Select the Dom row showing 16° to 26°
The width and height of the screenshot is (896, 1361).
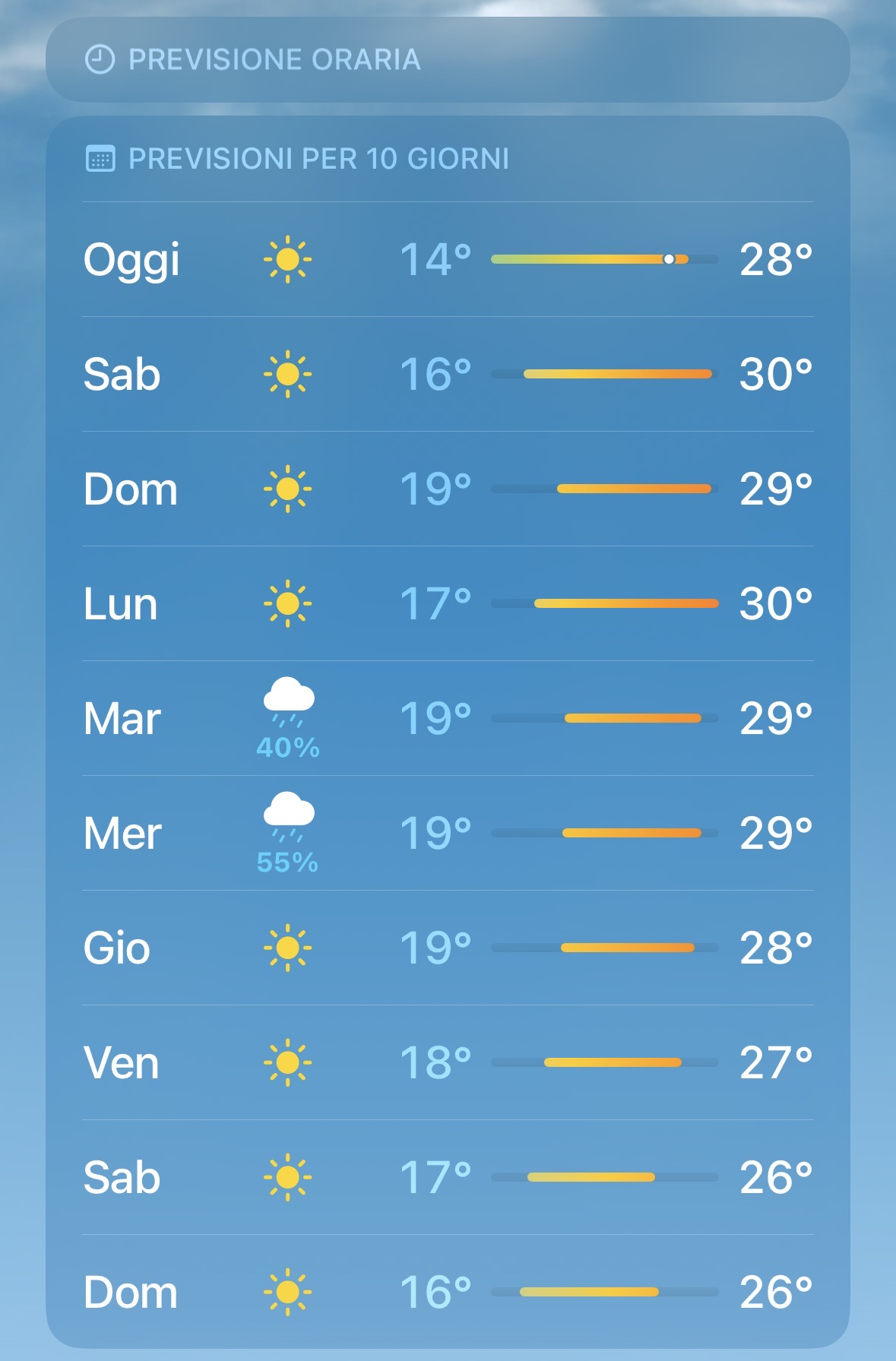pos(448,1292)
